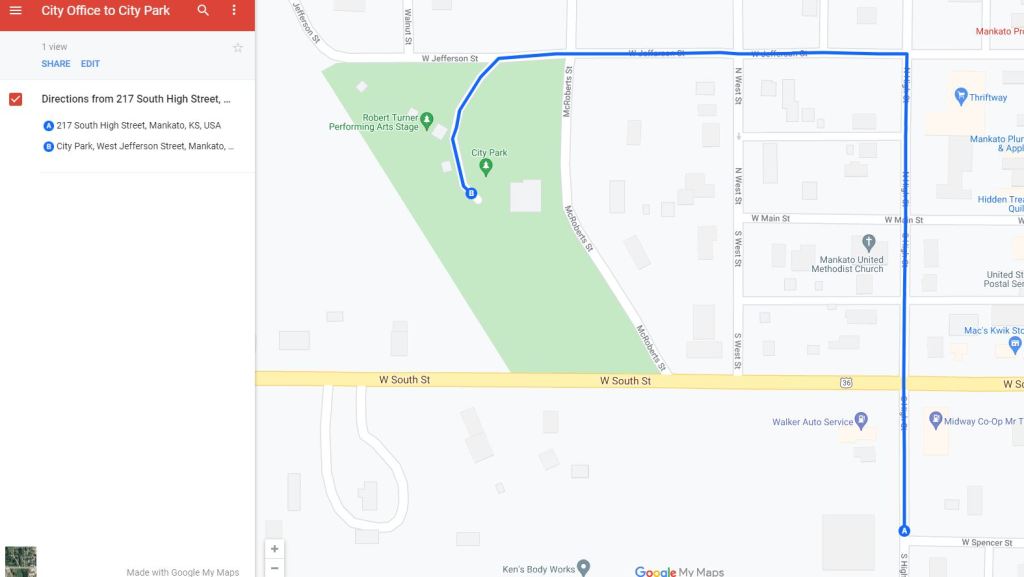
Task: Open the overflow menu
Action: (234, 11)
